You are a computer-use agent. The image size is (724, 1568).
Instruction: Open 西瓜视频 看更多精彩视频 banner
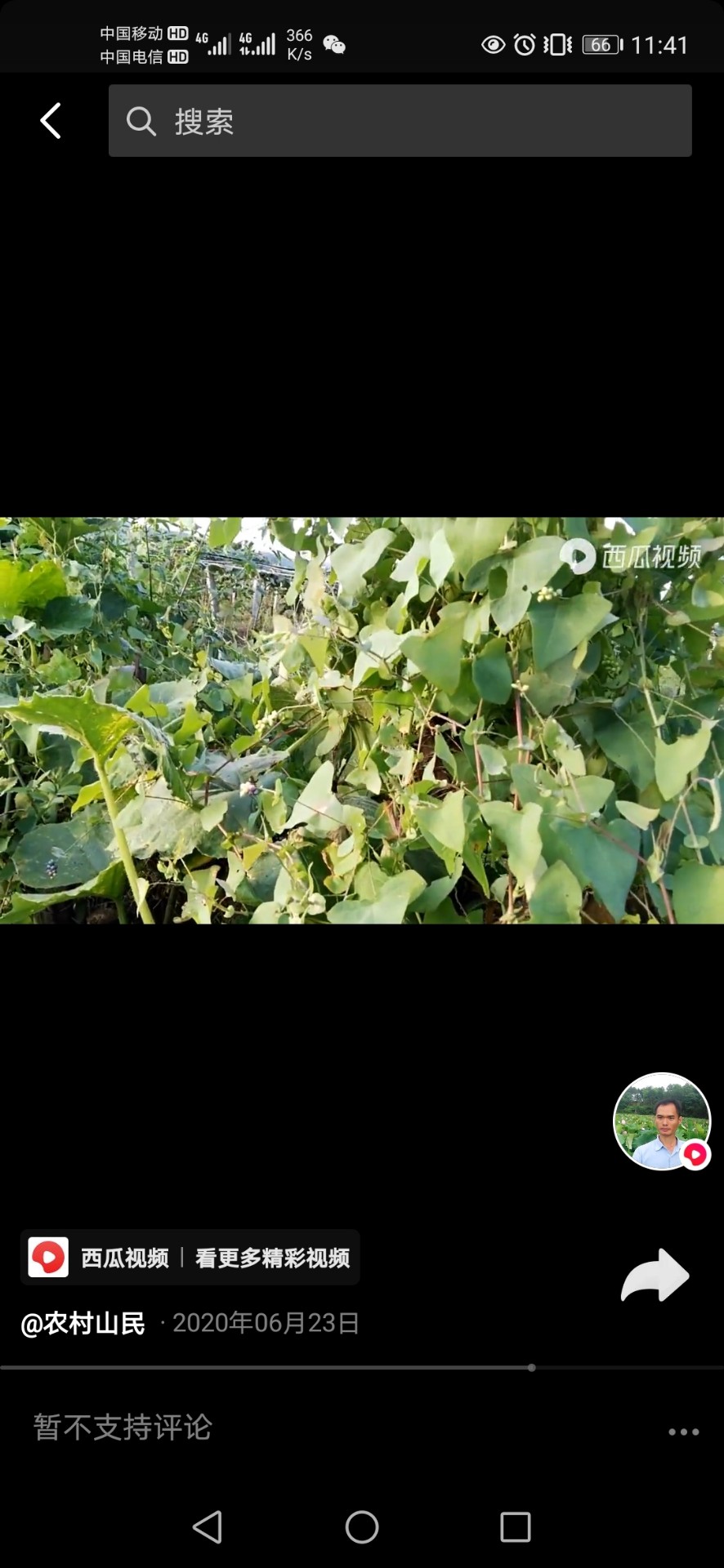coord(190,1258)
